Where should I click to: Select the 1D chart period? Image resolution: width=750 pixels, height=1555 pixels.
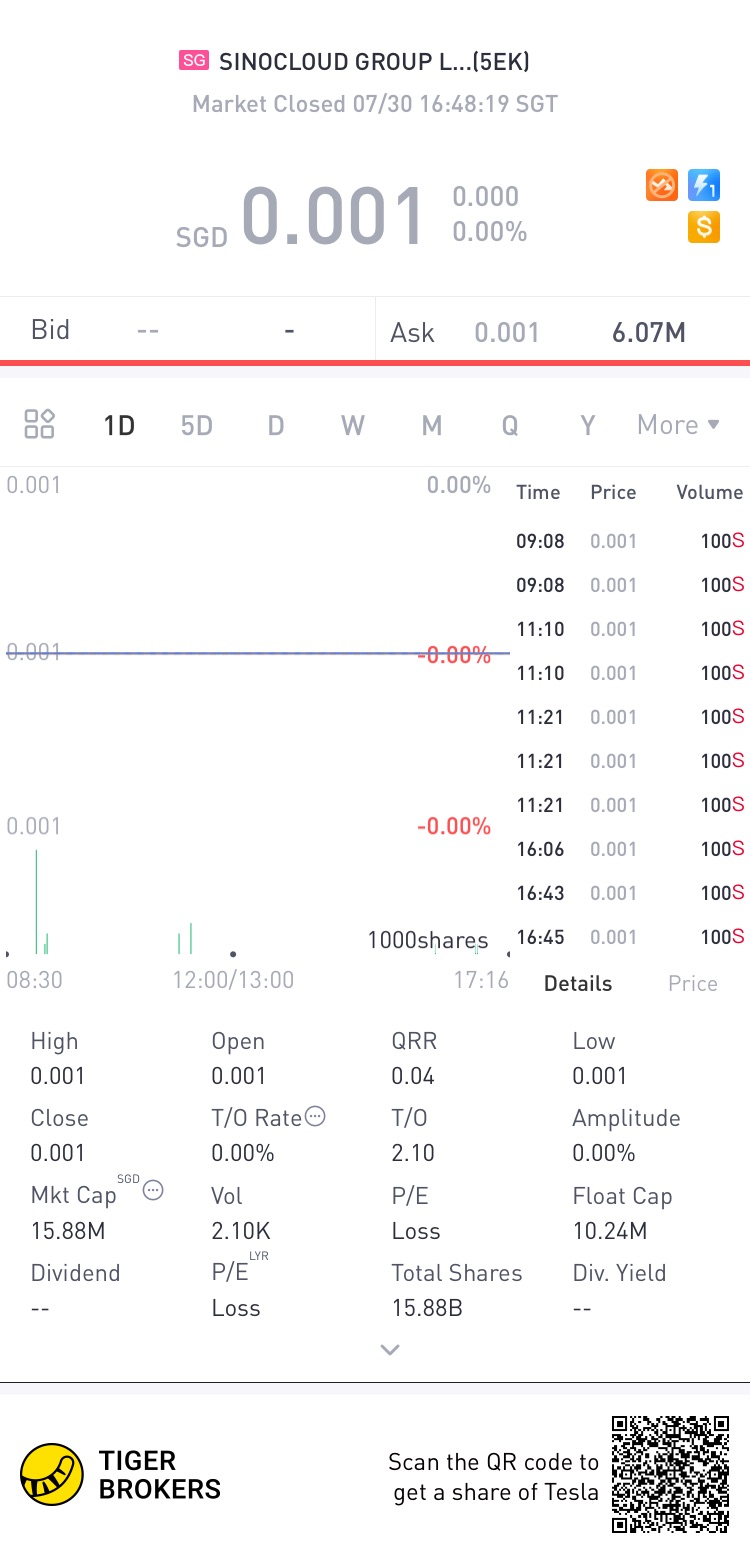click(119, 426)
